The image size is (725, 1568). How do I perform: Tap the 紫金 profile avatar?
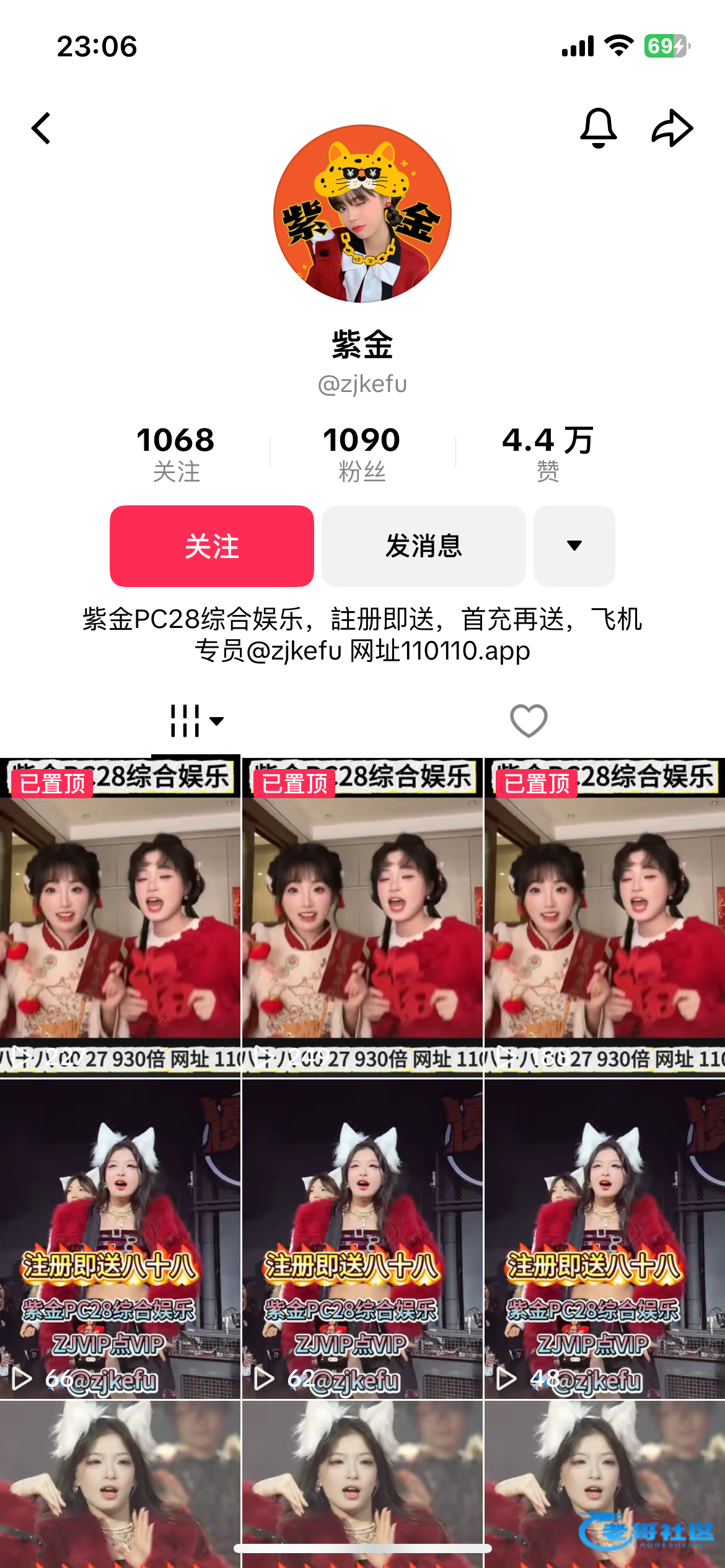pyautogui.click(x=362, y=214)
